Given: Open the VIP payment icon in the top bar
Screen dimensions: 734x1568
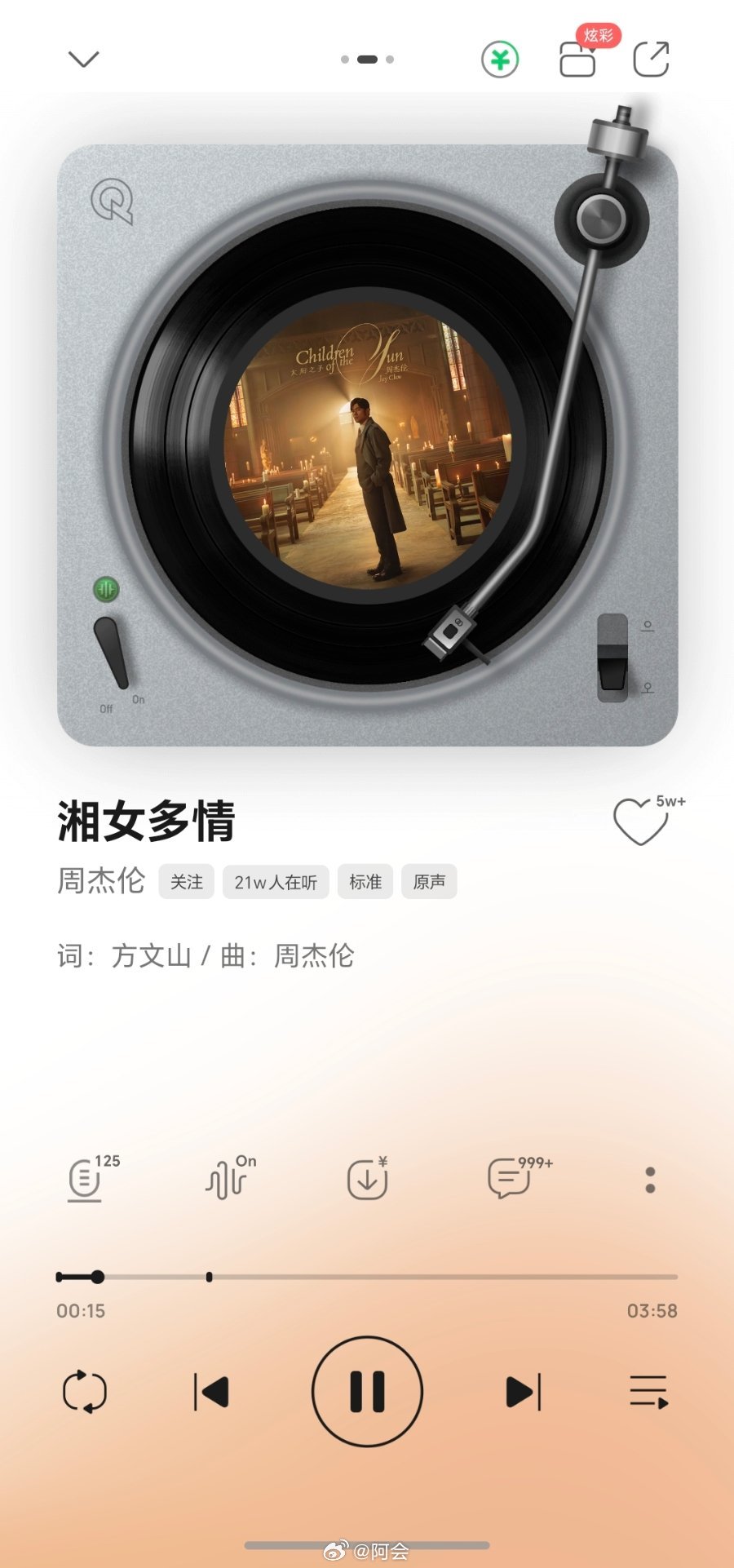Looking at the screenshot, I should click(x=500, y=57).
